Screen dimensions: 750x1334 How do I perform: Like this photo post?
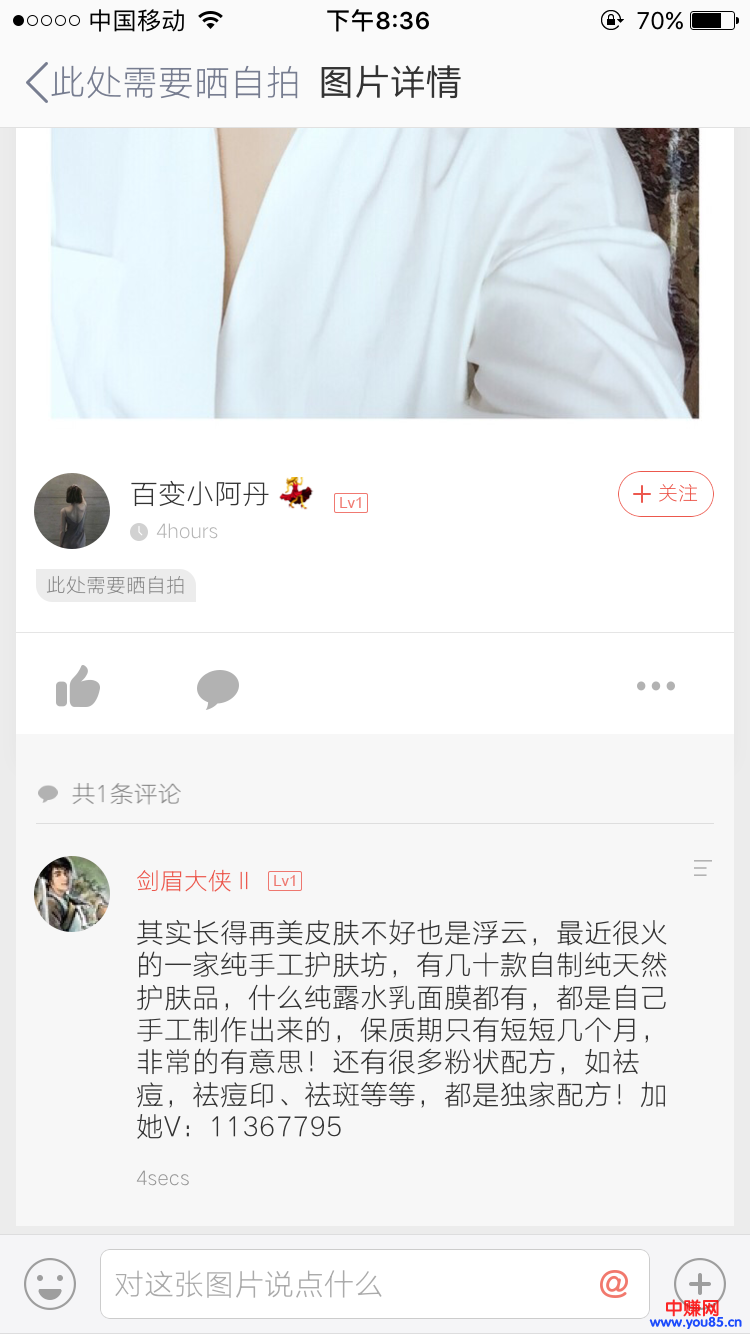[78, 687]
